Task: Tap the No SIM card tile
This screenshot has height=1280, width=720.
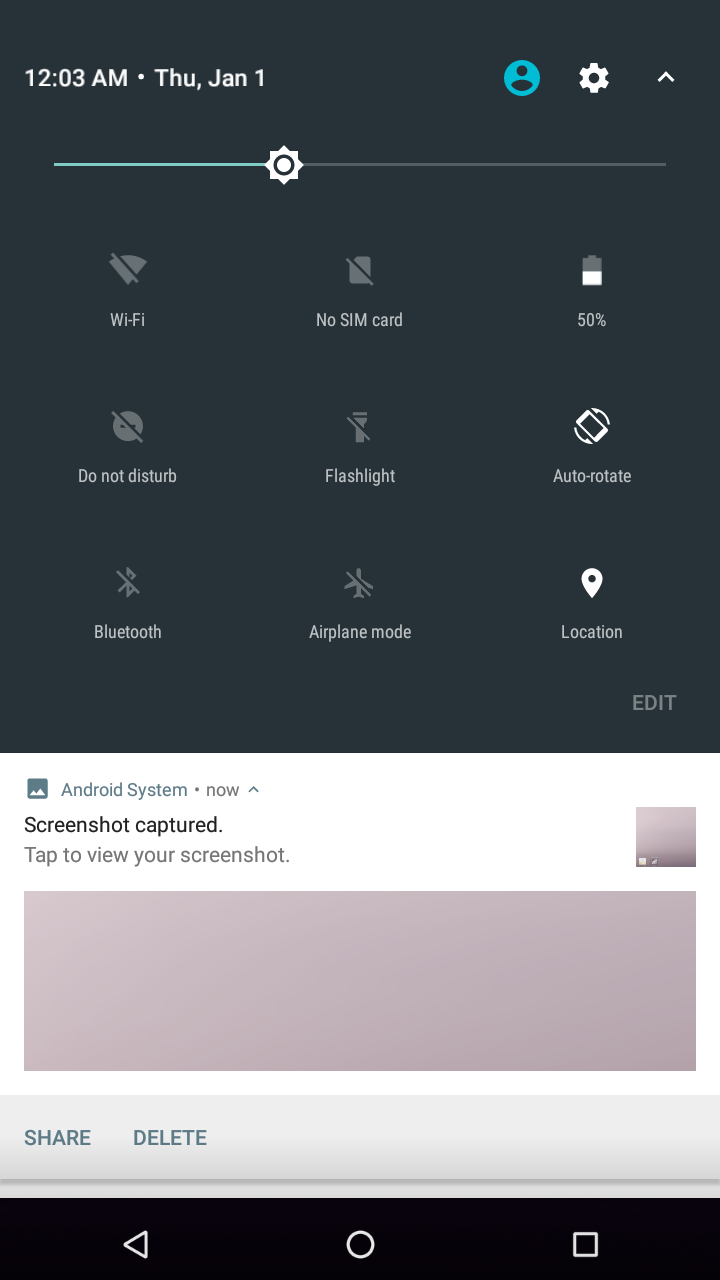Action: coord(360,290)
